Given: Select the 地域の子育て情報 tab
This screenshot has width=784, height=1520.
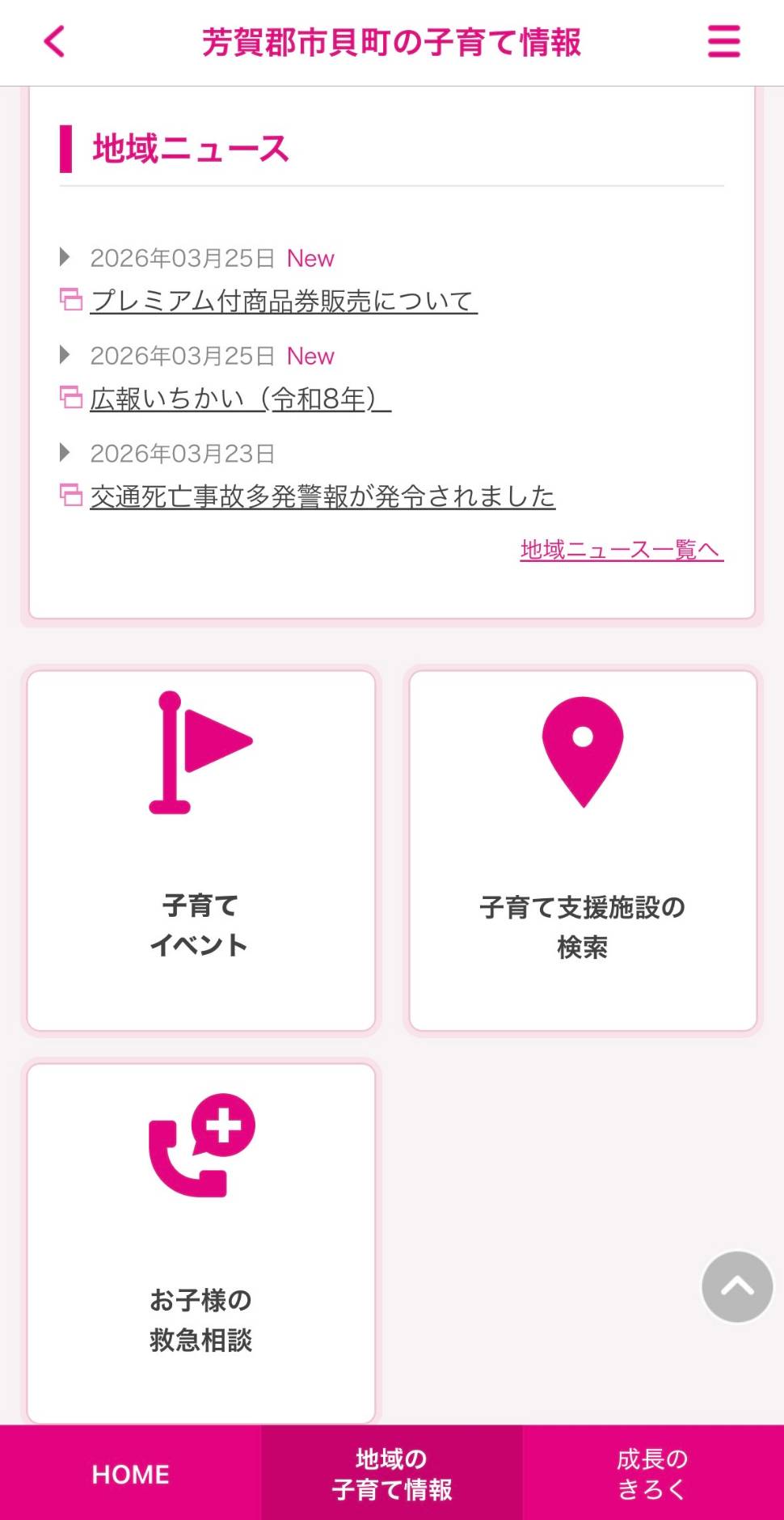Looking at the screenshot, I should pos(392,1473).
